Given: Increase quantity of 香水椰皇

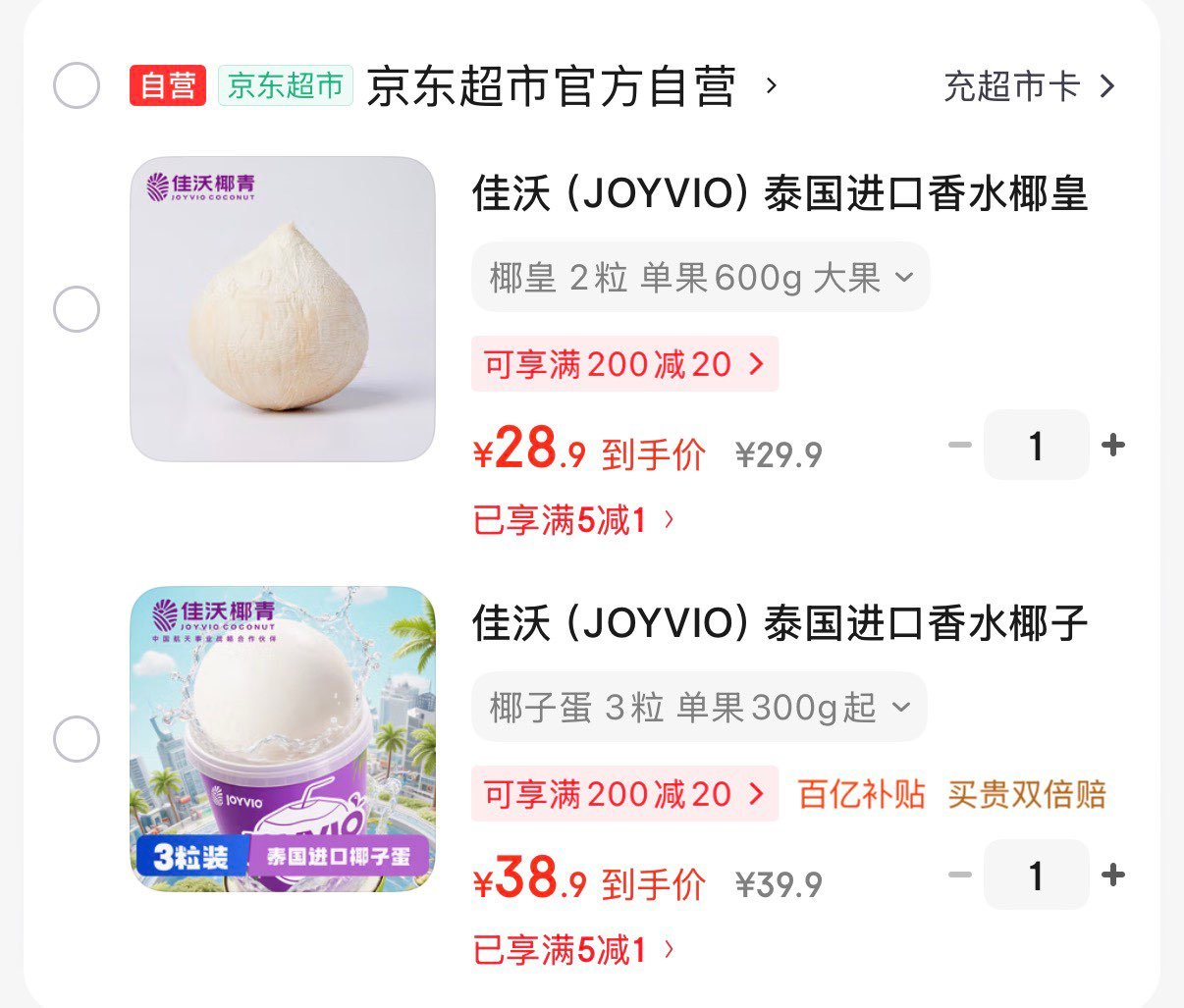Looking at the screenshot, I should tap(1113, 446).
